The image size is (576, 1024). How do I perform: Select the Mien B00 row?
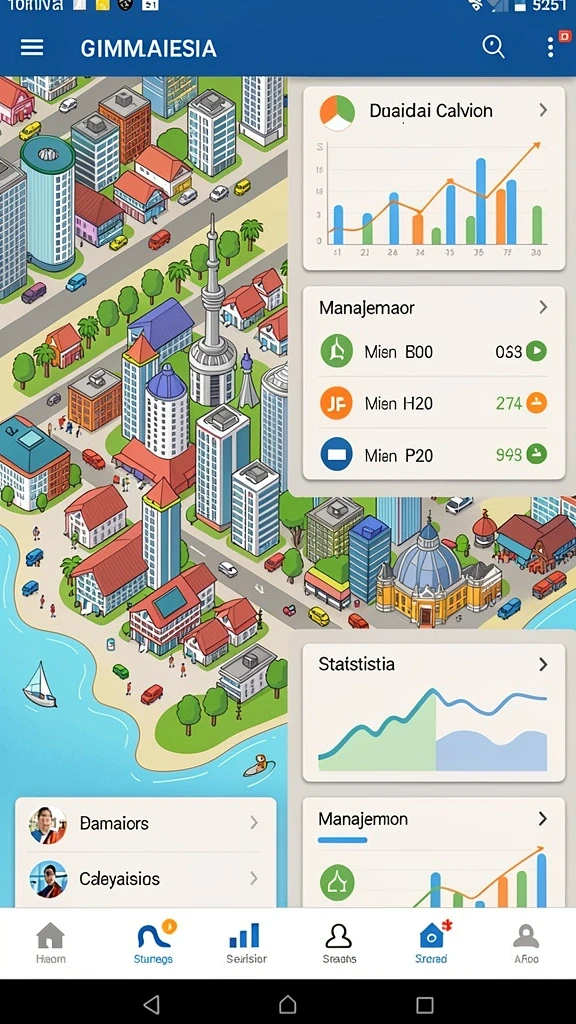point(434,352)
